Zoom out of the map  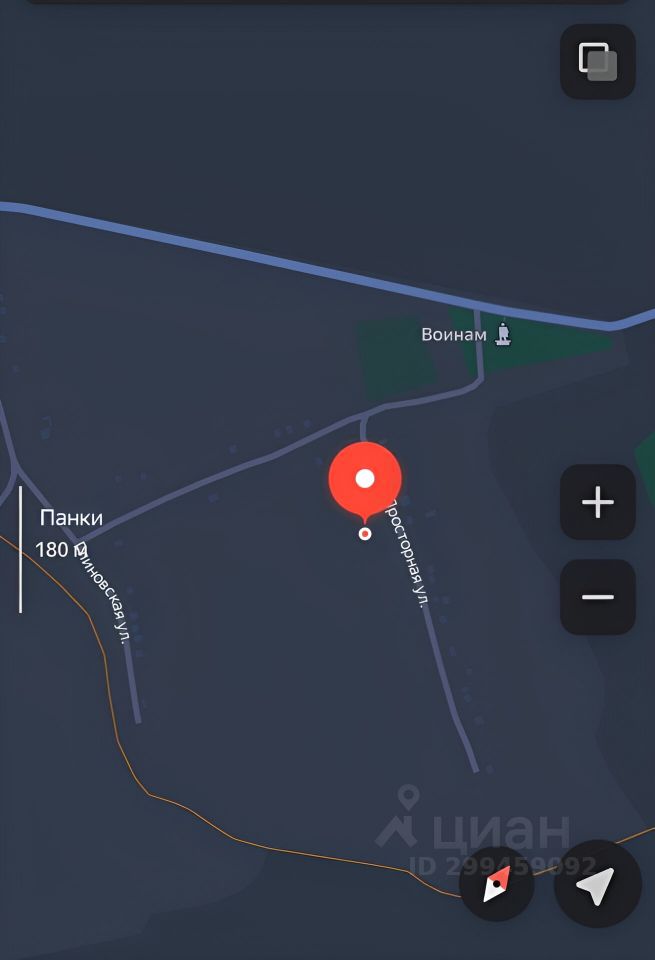click(x=597, y=597)
